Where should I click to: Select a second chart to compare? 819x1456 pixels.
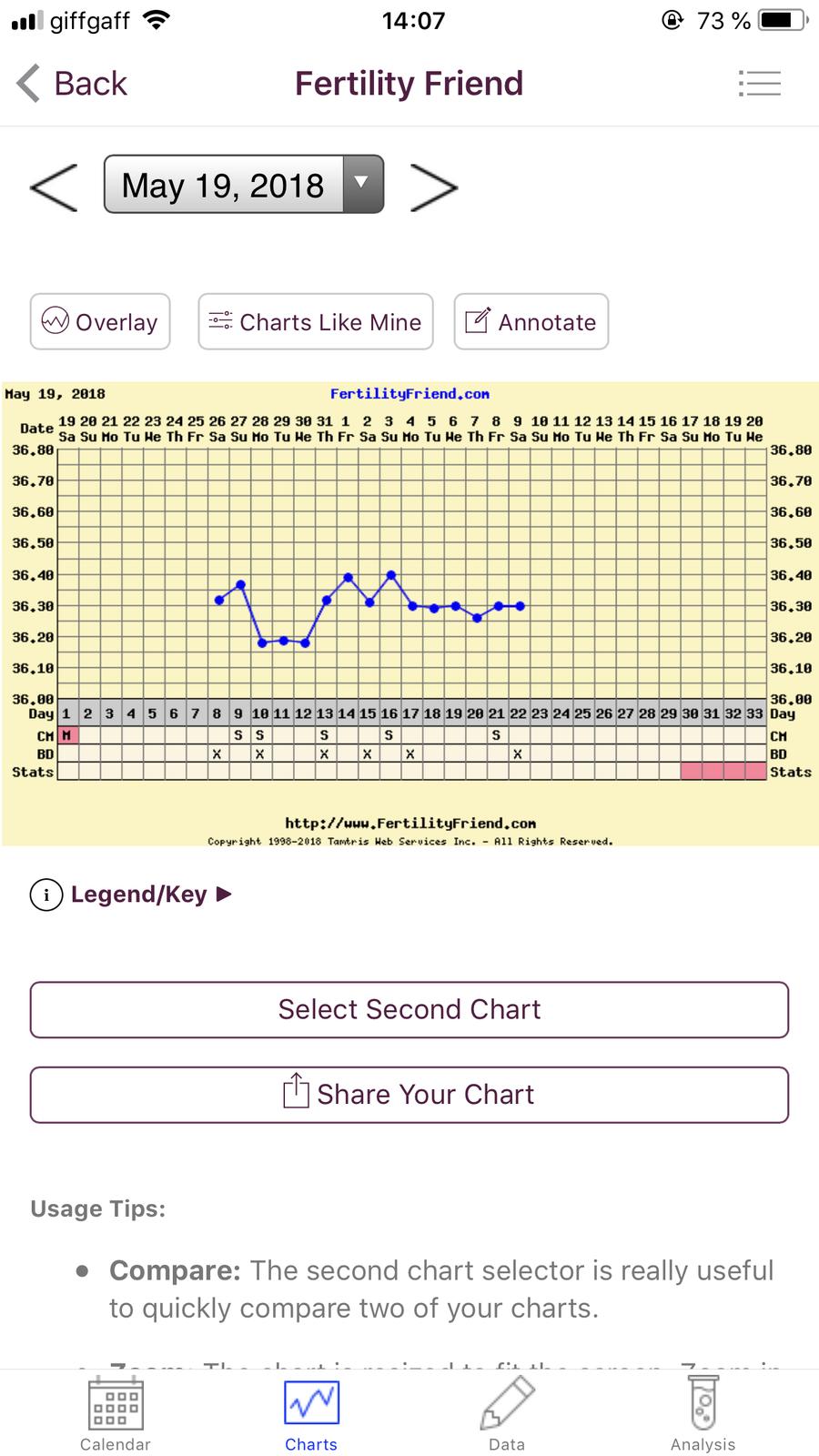pyautogui.click(x=409, y=1009)
